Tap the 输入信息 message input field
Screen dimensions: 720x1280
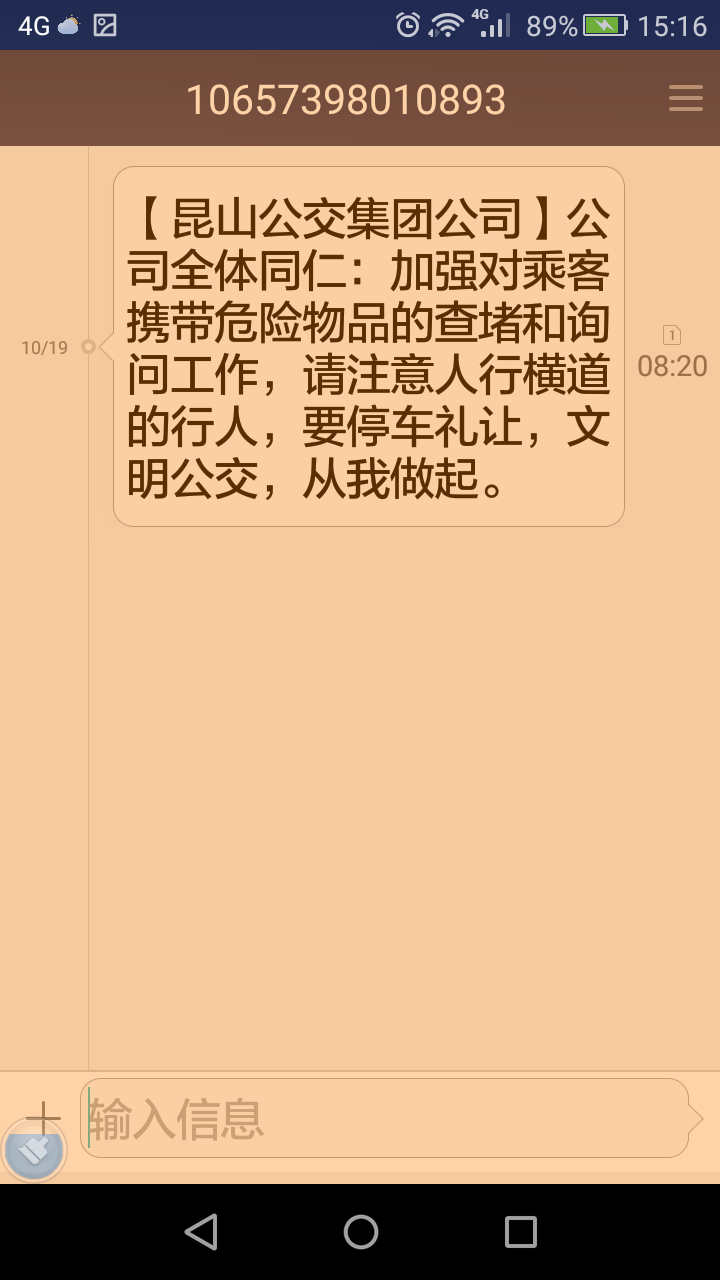(350, 1117)
